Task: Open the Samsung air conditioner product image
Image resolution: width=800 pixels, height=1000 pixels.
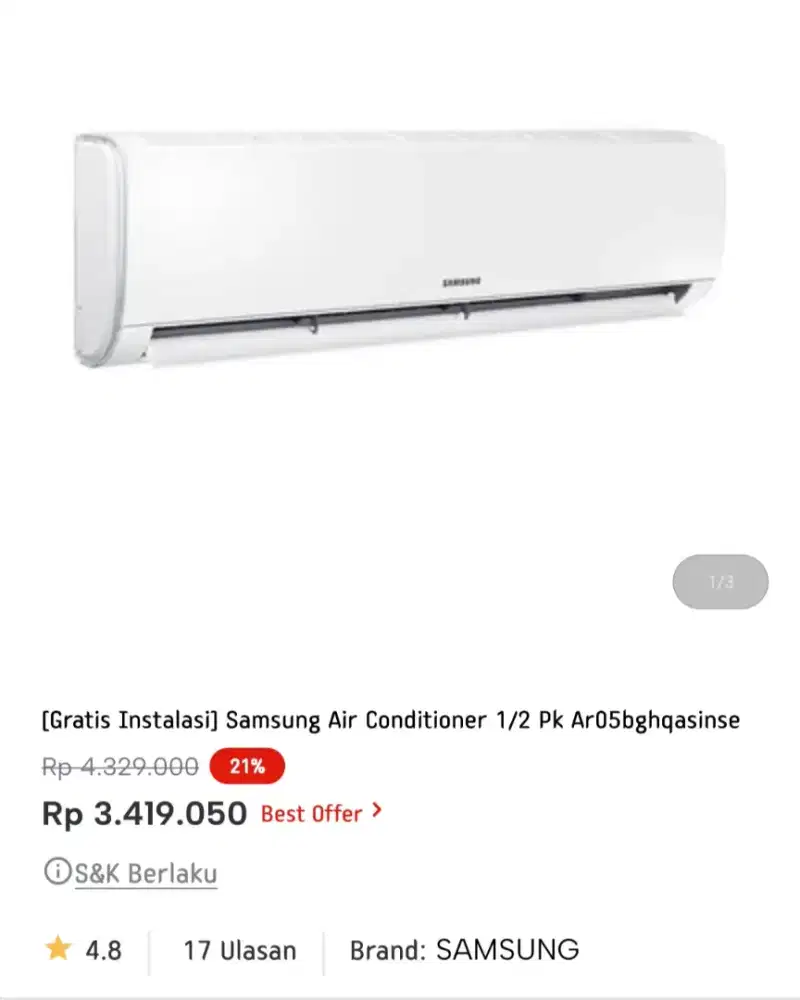Action: point(397,250)
